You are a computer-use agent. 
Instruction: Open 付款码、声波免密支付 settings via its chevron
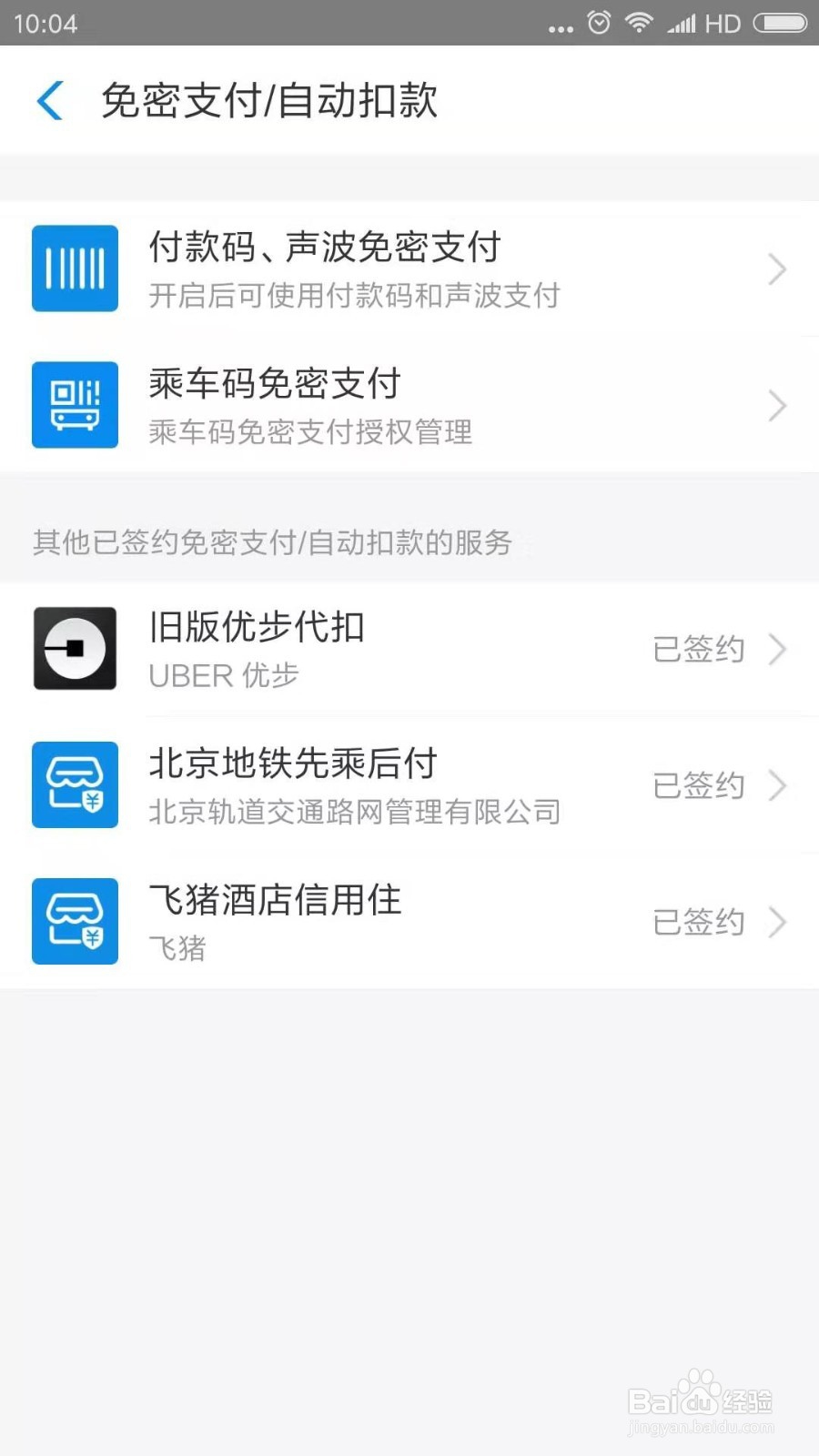click(778, 268)
